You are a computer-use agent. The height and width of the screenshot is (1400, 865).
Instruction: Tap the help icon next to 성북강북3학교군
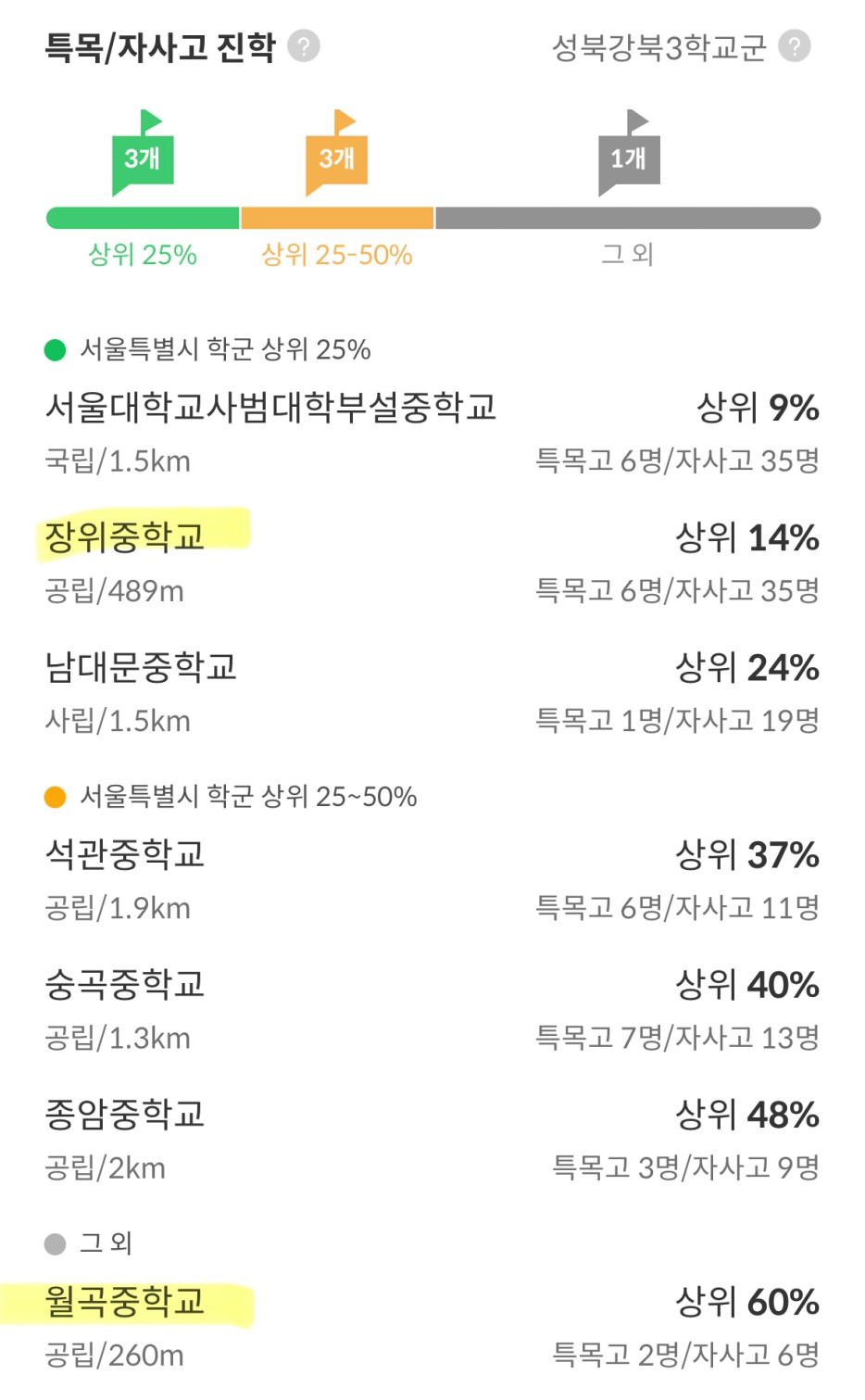(x=795, y=46)
